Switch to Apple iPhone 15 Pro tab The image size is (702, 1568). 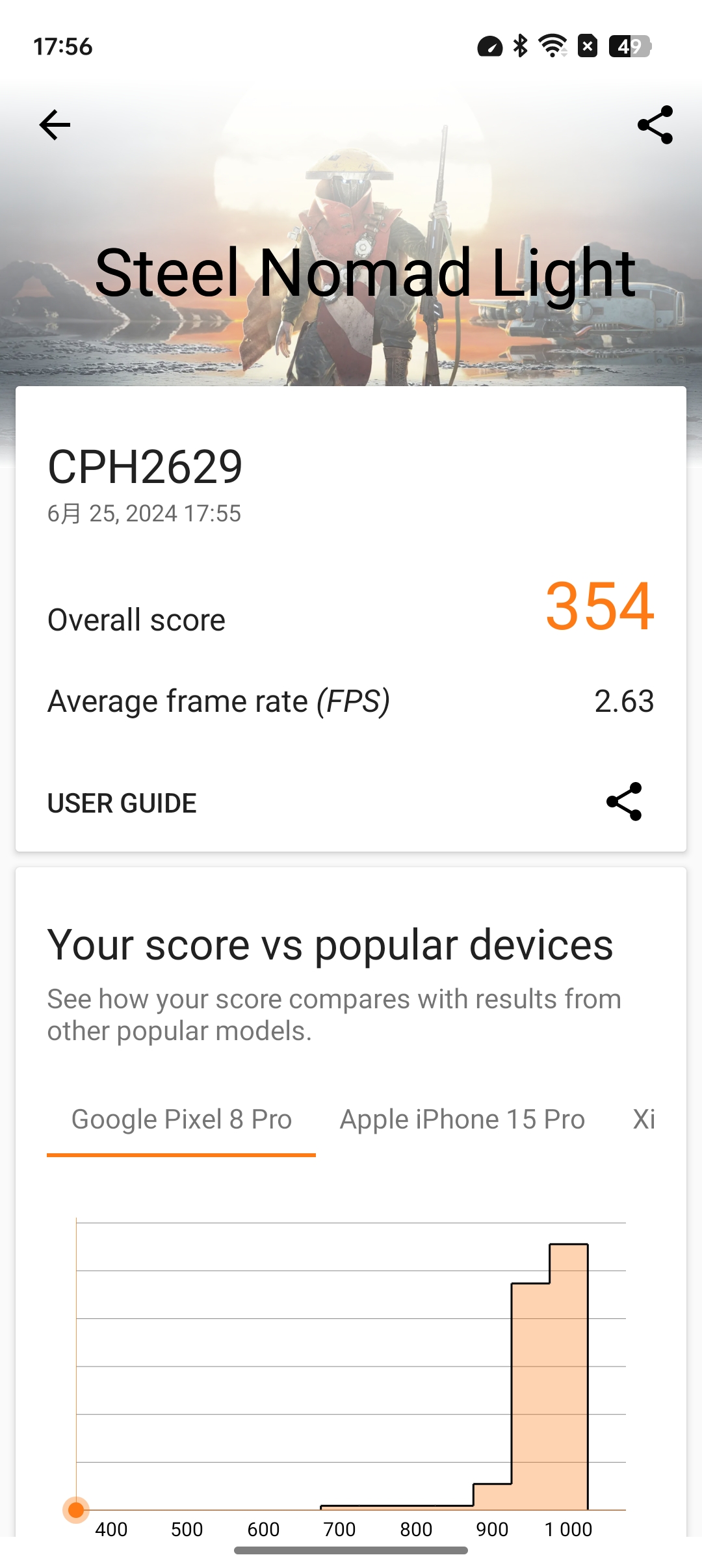[x=462, y=1120]
